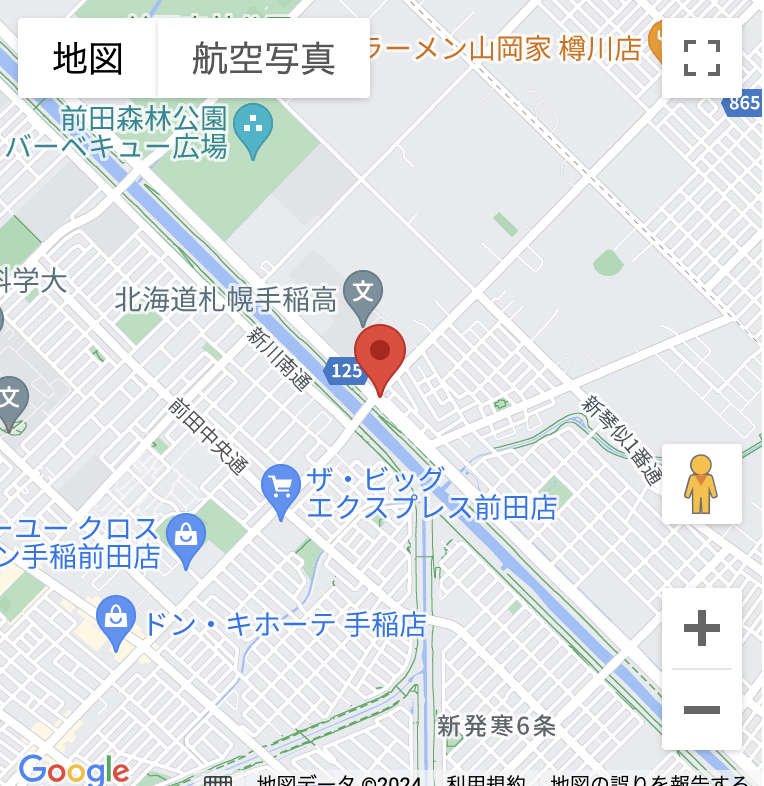Open ドン・キホーテ 手稲店 marker
This screenshot has height=786, width=764.
116,618
